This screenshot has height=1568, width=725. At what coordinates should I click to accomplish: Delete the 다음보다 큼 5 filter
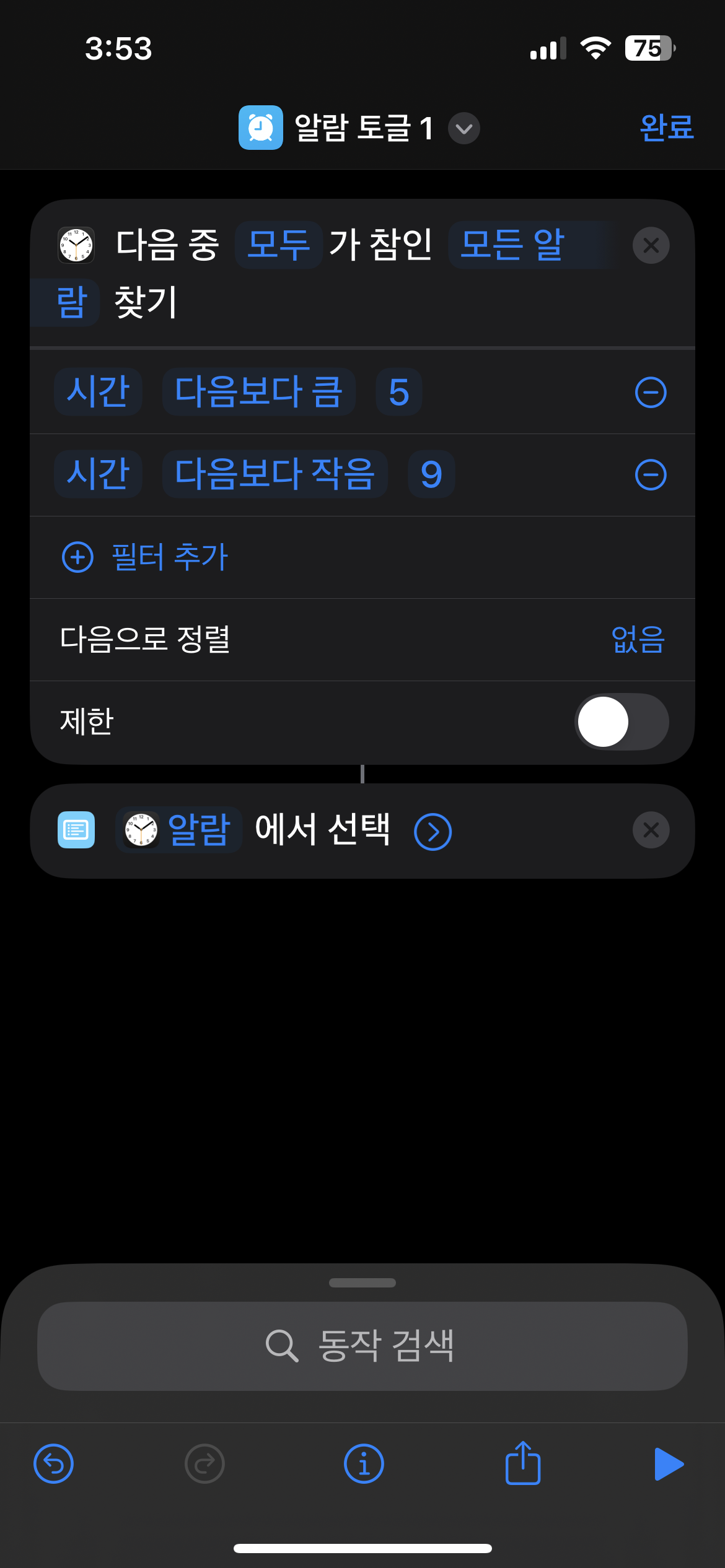pos(651,393)
